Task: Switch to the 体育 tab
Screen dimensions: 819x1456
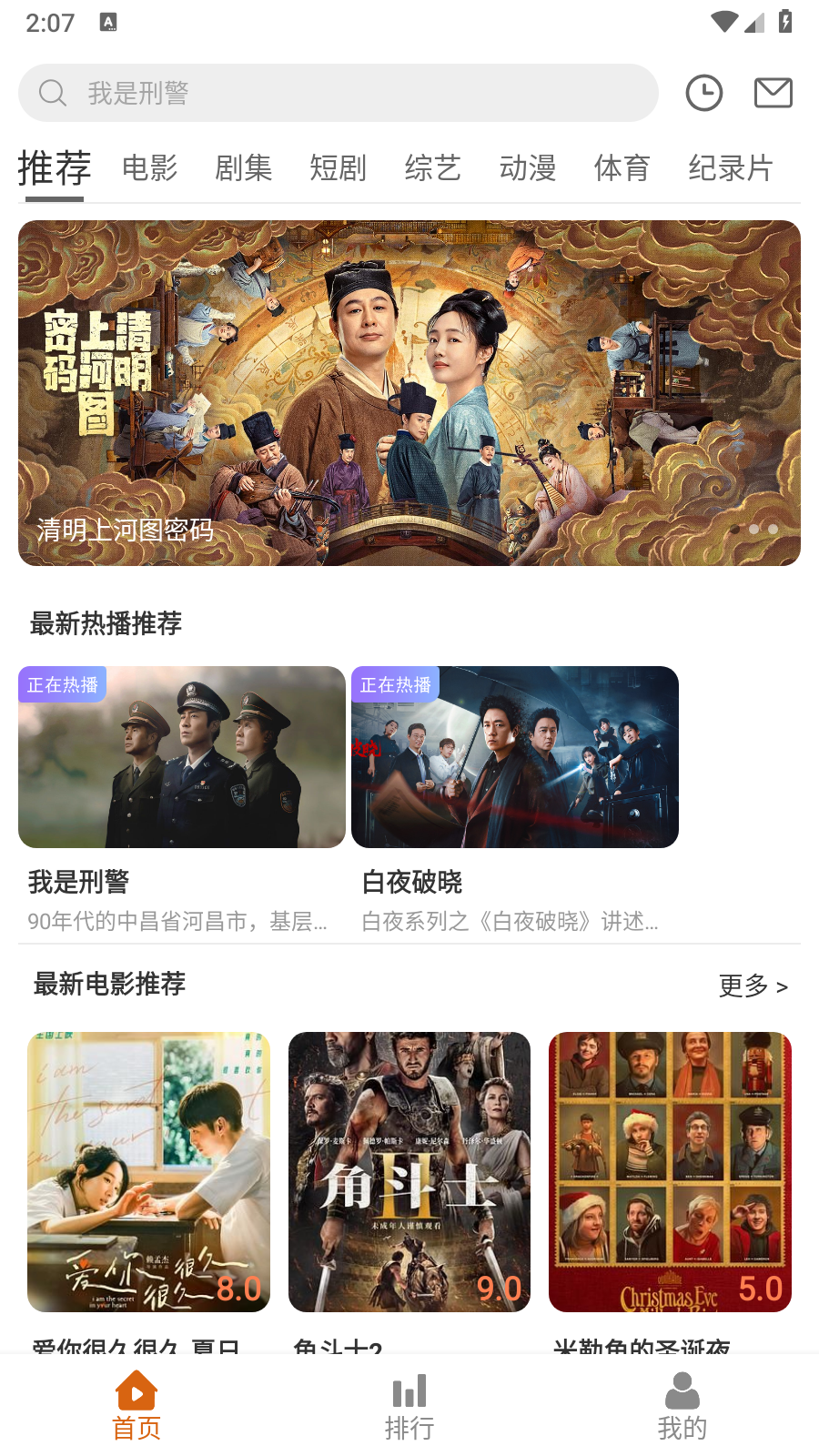Action: pyautogui.click(x=622, y=168)
